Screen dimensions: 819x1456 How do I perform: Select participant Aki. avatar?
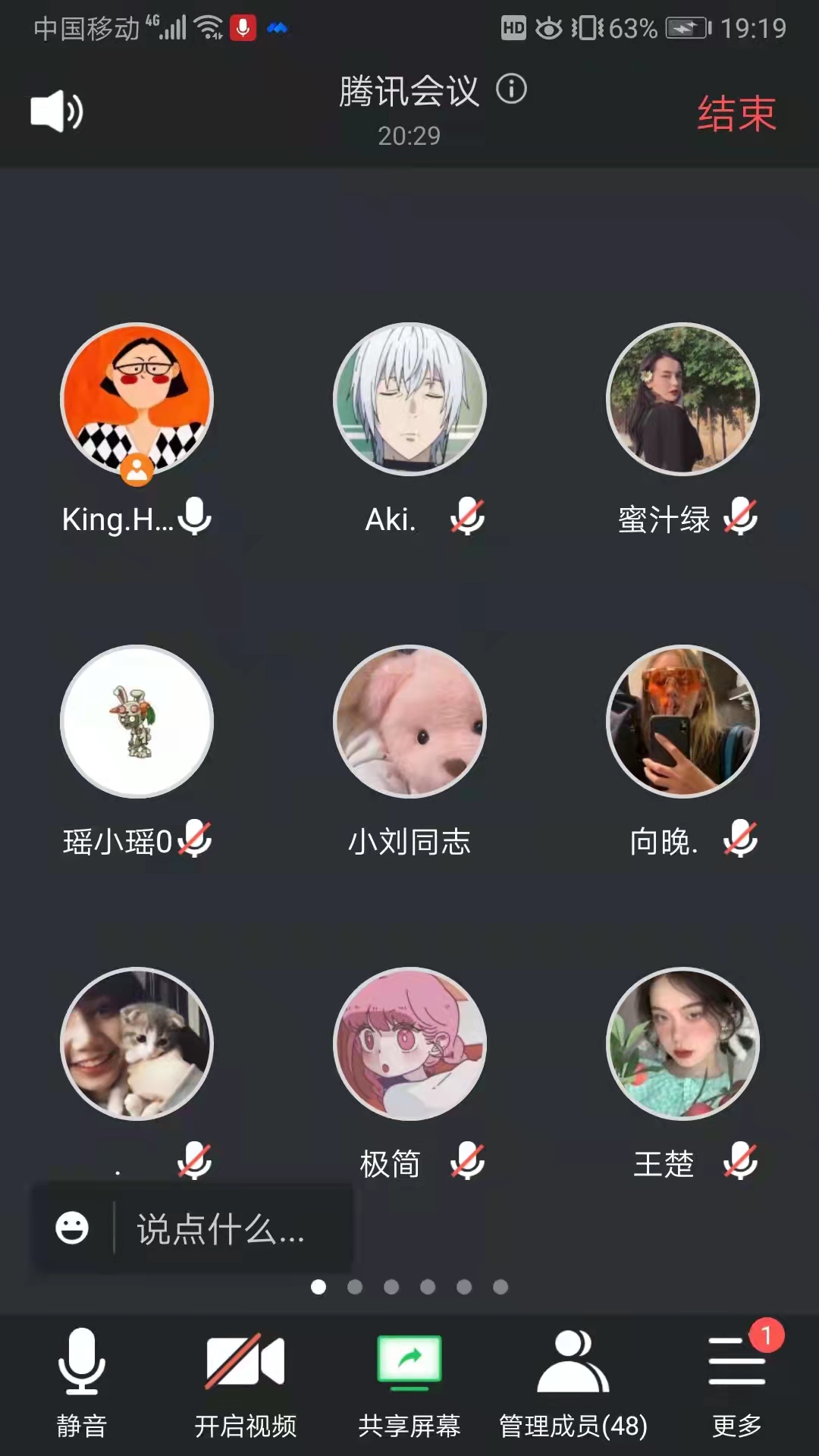point(409,400)
